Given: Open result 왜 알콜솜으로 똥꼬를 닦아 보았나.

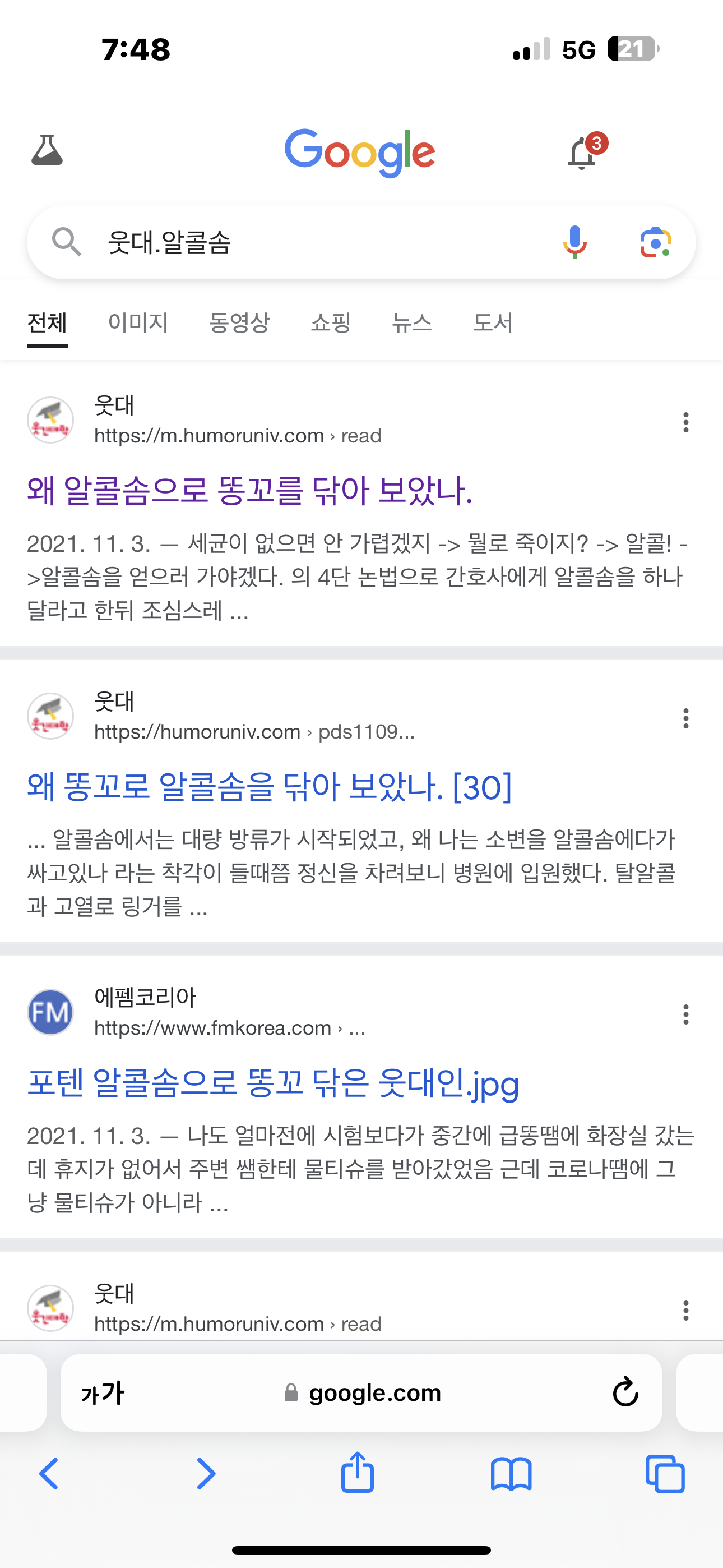Looking at the screenshot, I should point(249,491).
